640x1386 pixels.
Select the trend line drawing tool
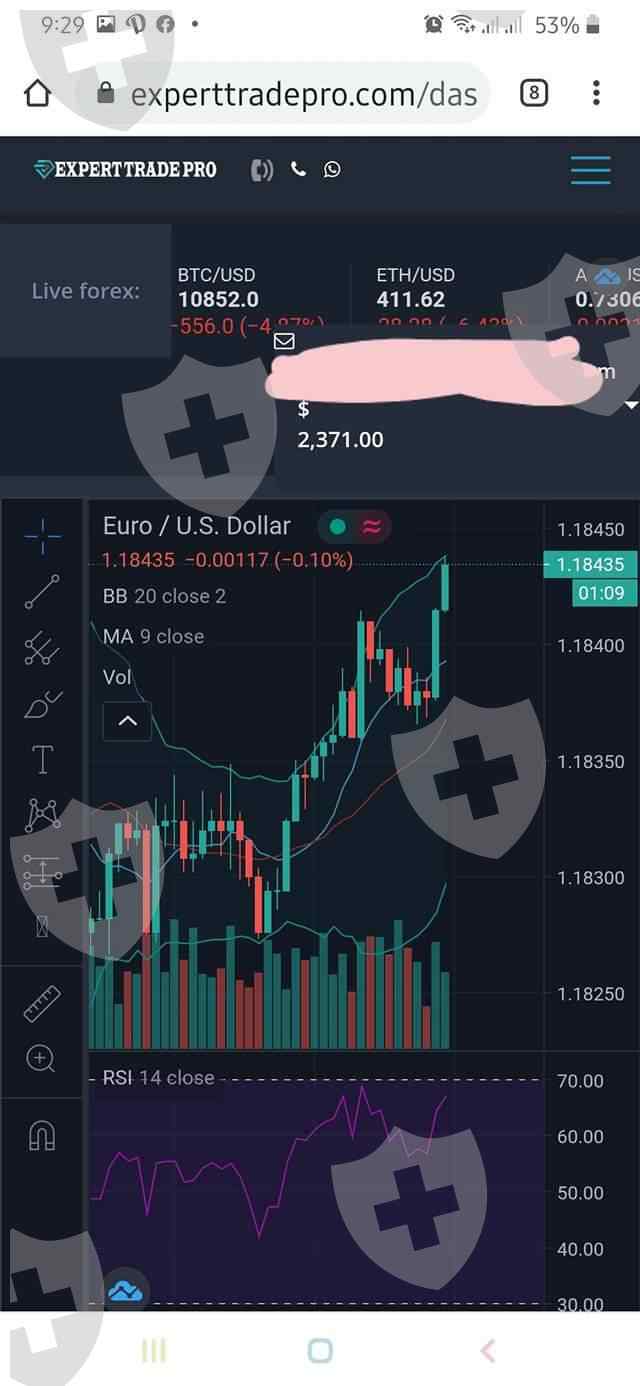point(42,592)
